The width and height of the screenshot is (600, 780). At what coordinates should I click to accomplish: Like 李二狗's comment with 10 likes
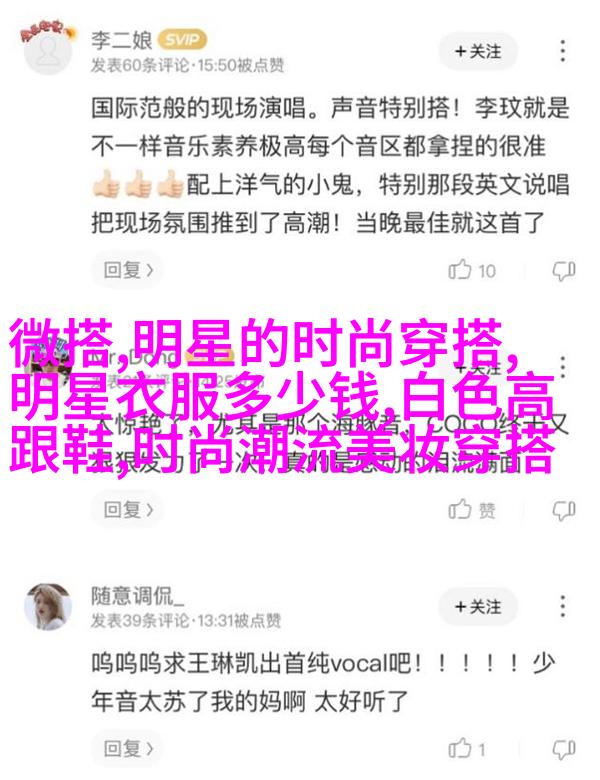click(474, 270)
